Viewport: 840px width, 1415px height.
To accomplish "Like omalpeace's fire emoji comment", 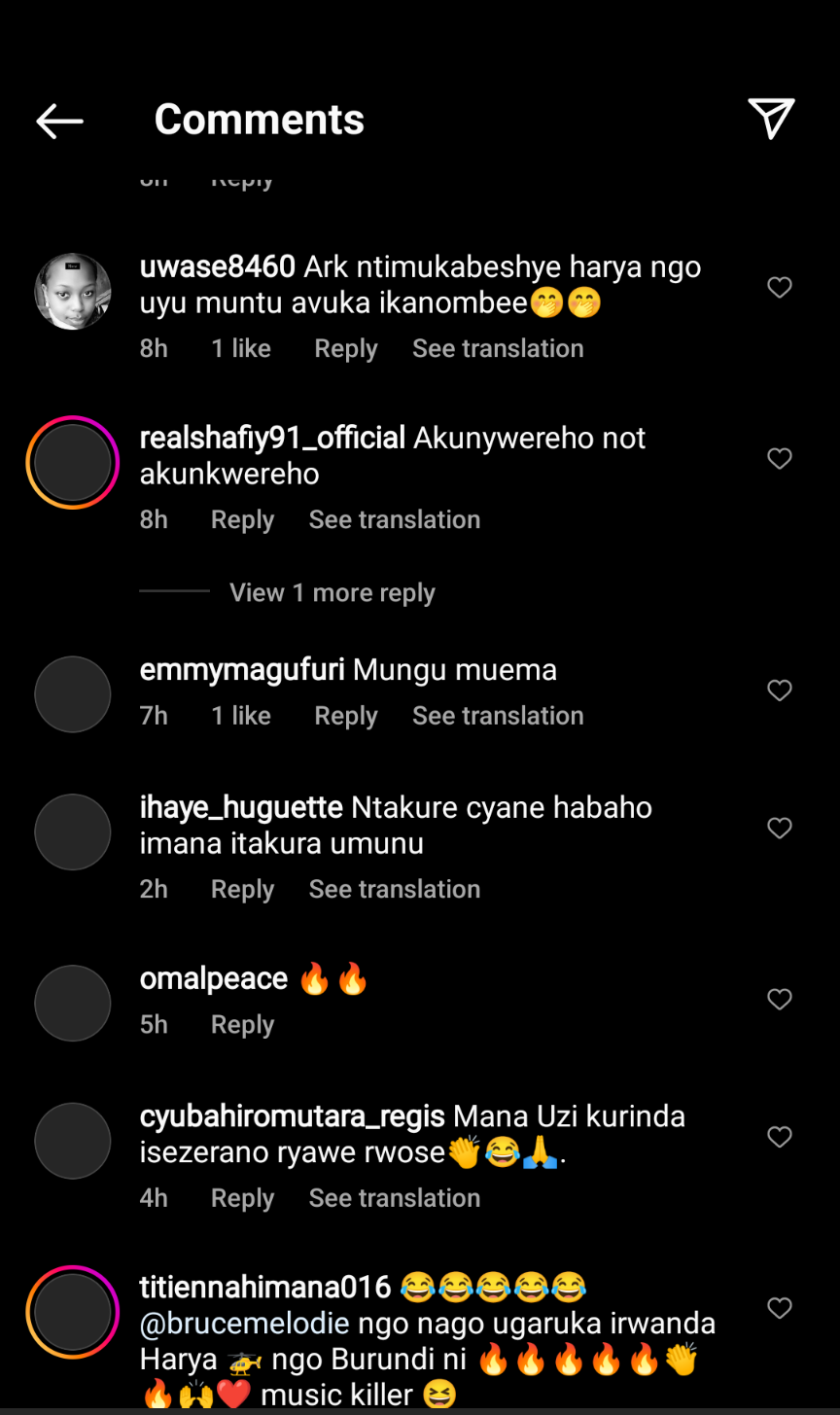I will [780, 999].
